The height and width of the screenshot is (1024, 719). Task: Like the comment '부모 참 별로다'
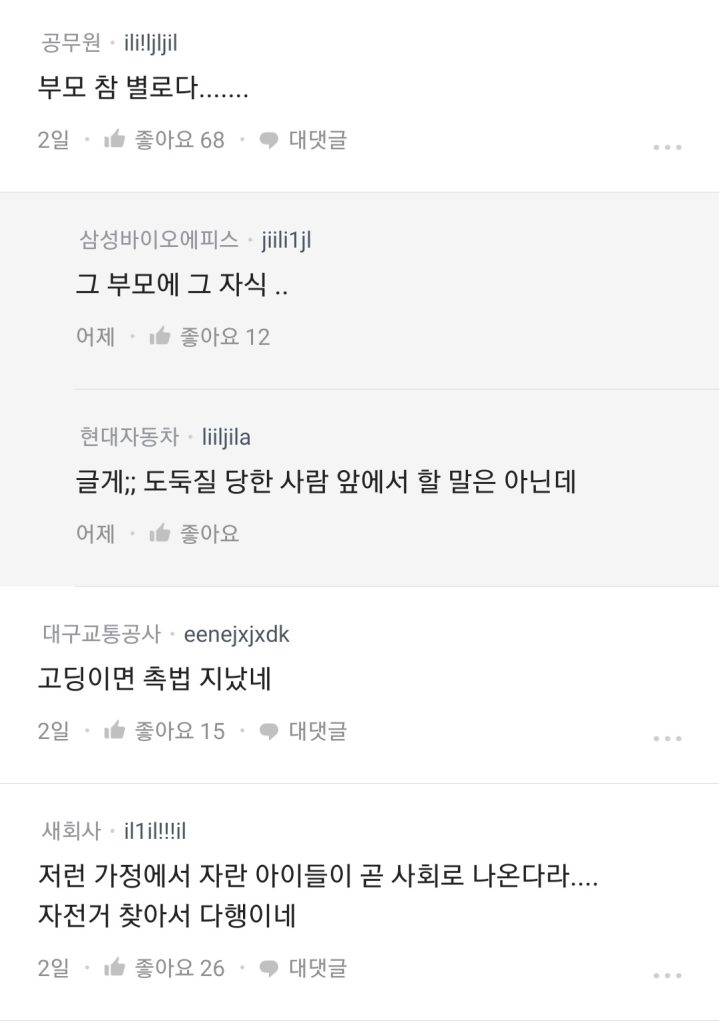point(164,140)
